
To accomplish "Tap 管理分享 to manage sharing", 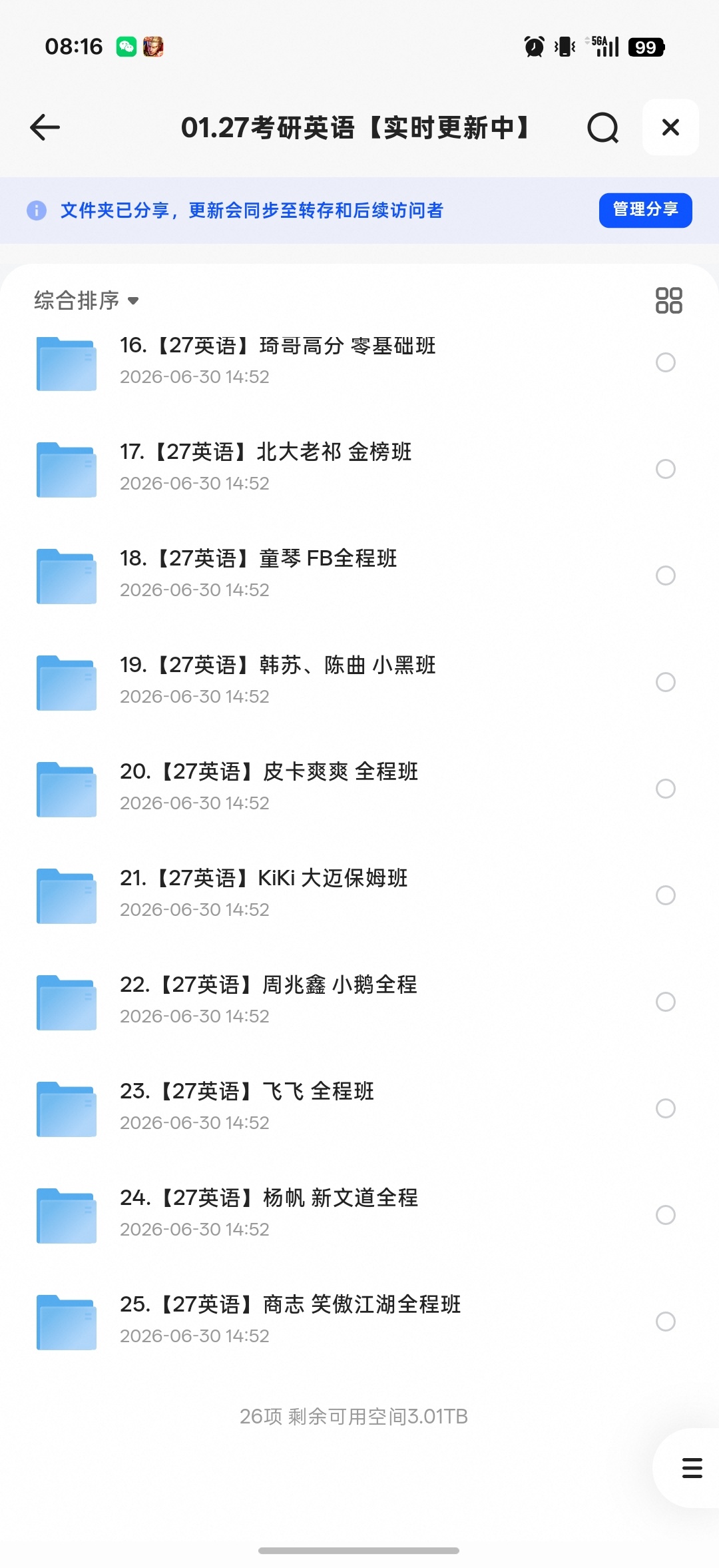I will point(645,210).
